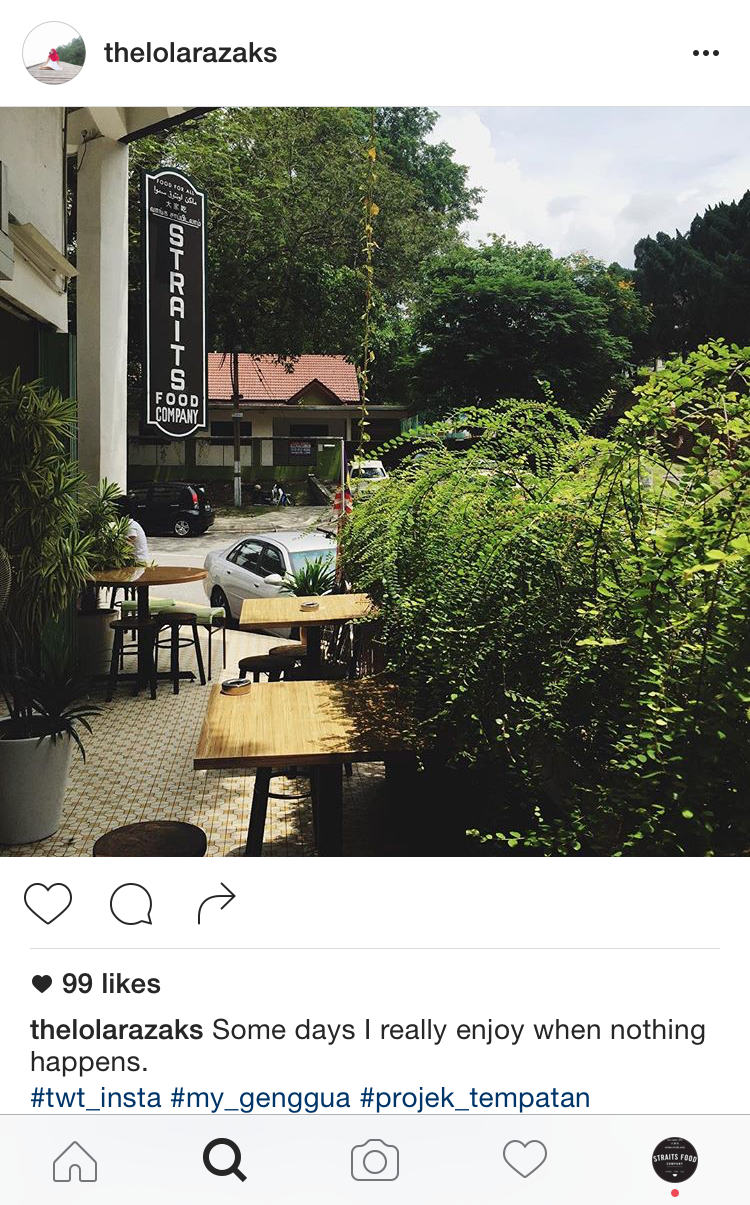Open thelolarazaks profile from the post header
750x1205 pixels.
(190, 53)
